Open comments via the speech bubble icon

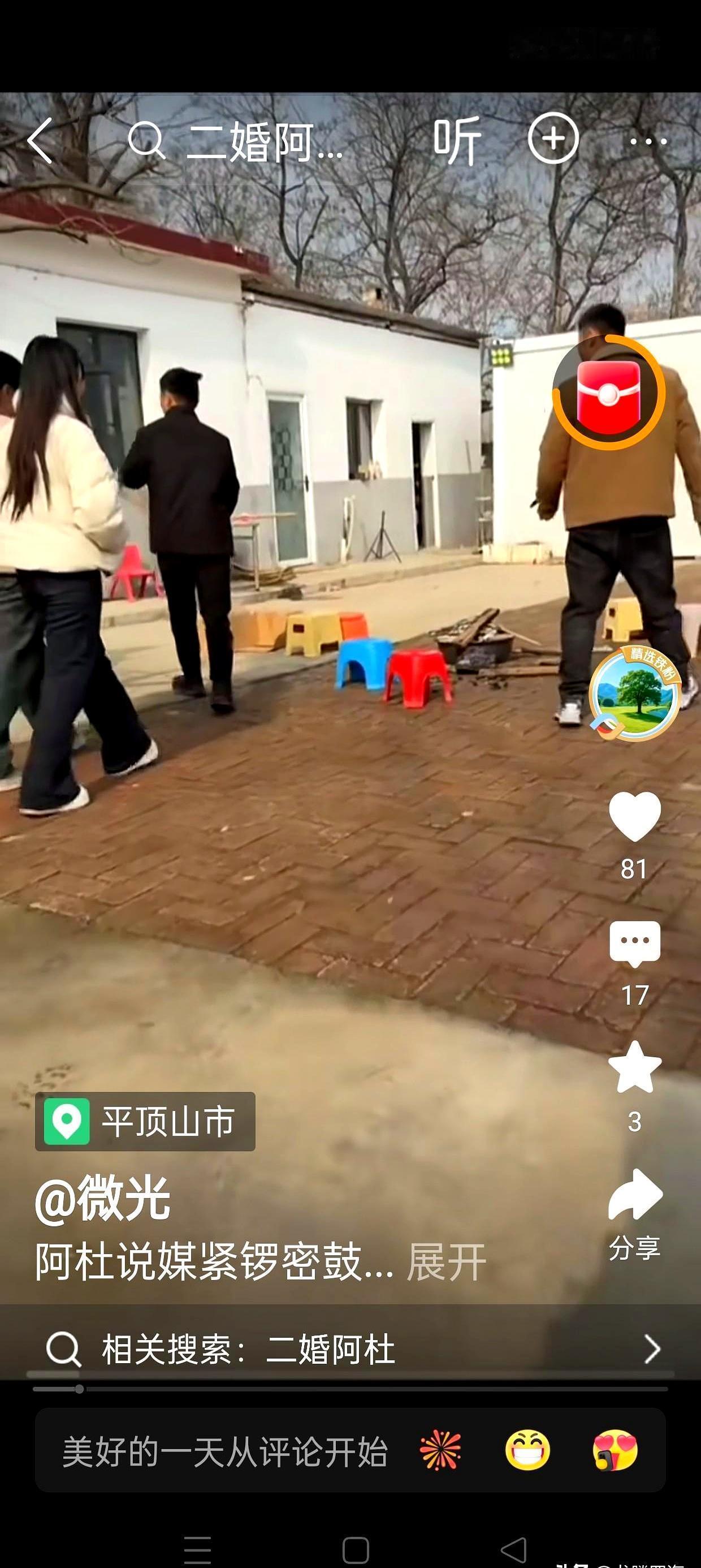[x=635, y=941]
